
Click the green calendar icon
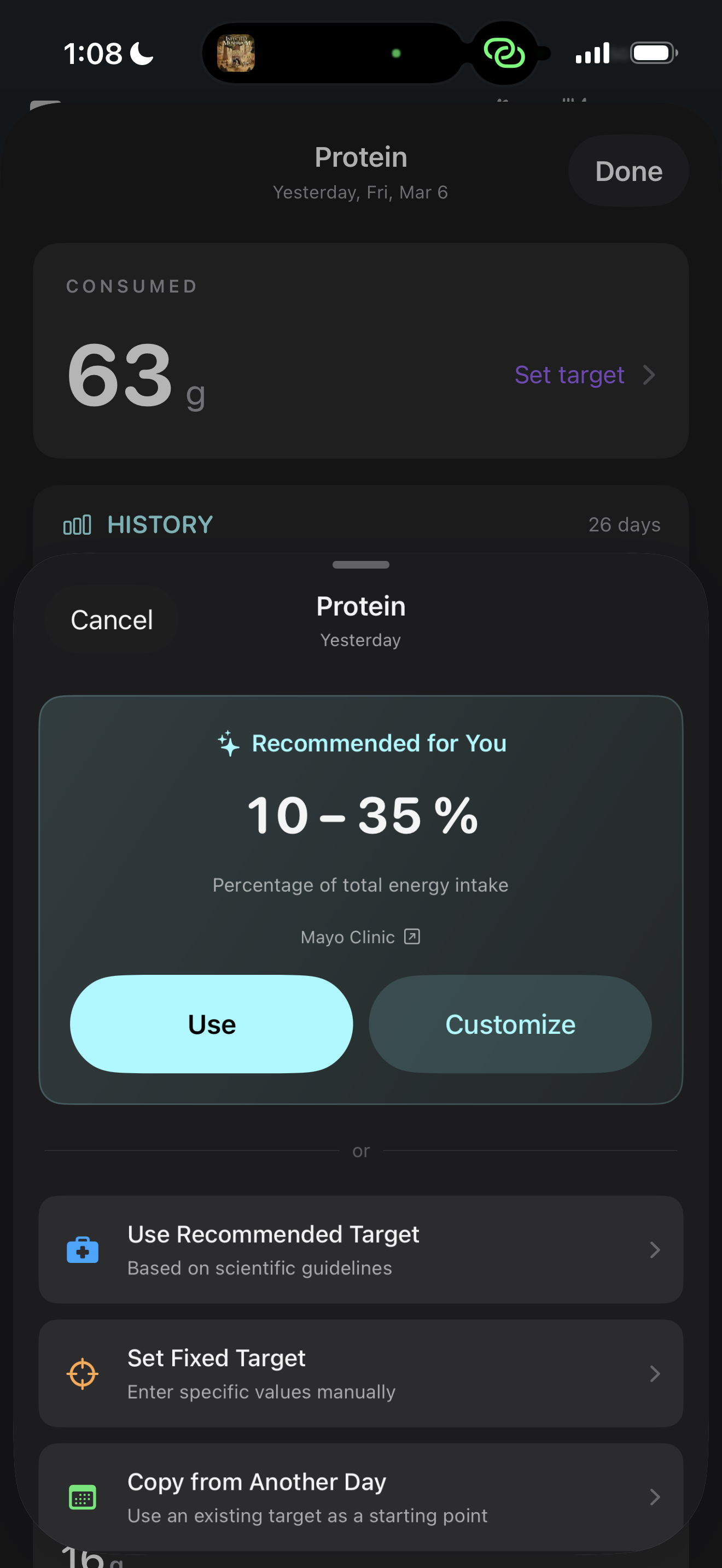83,1497
